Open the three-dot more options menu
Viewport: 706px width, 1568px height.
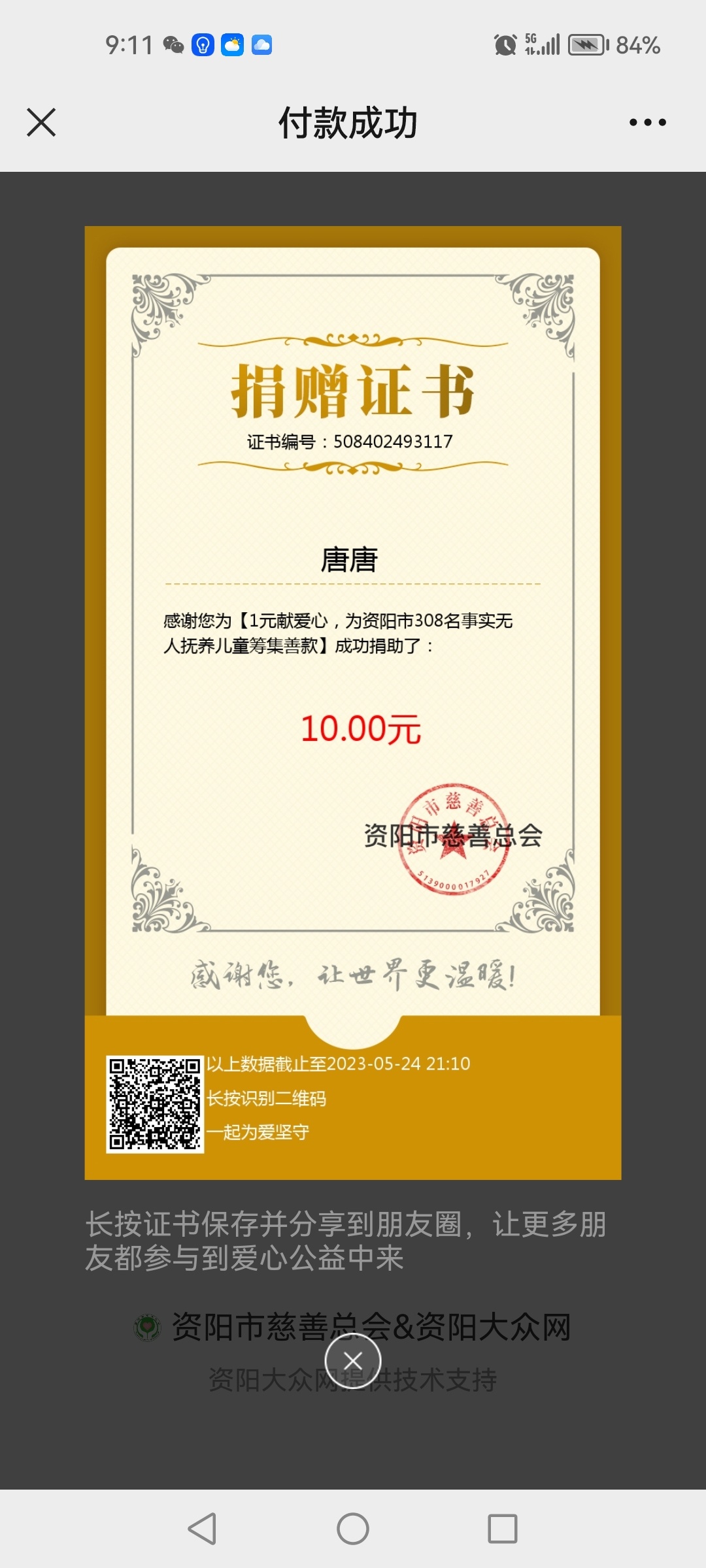point(647,122)
